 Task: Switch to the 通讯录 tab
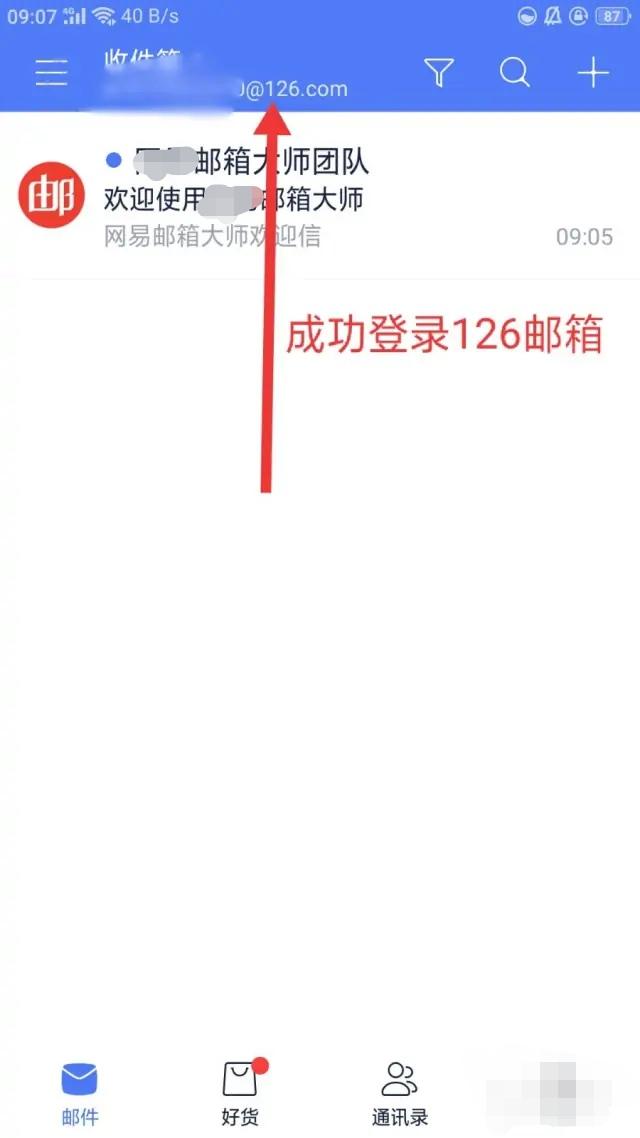400,1094
